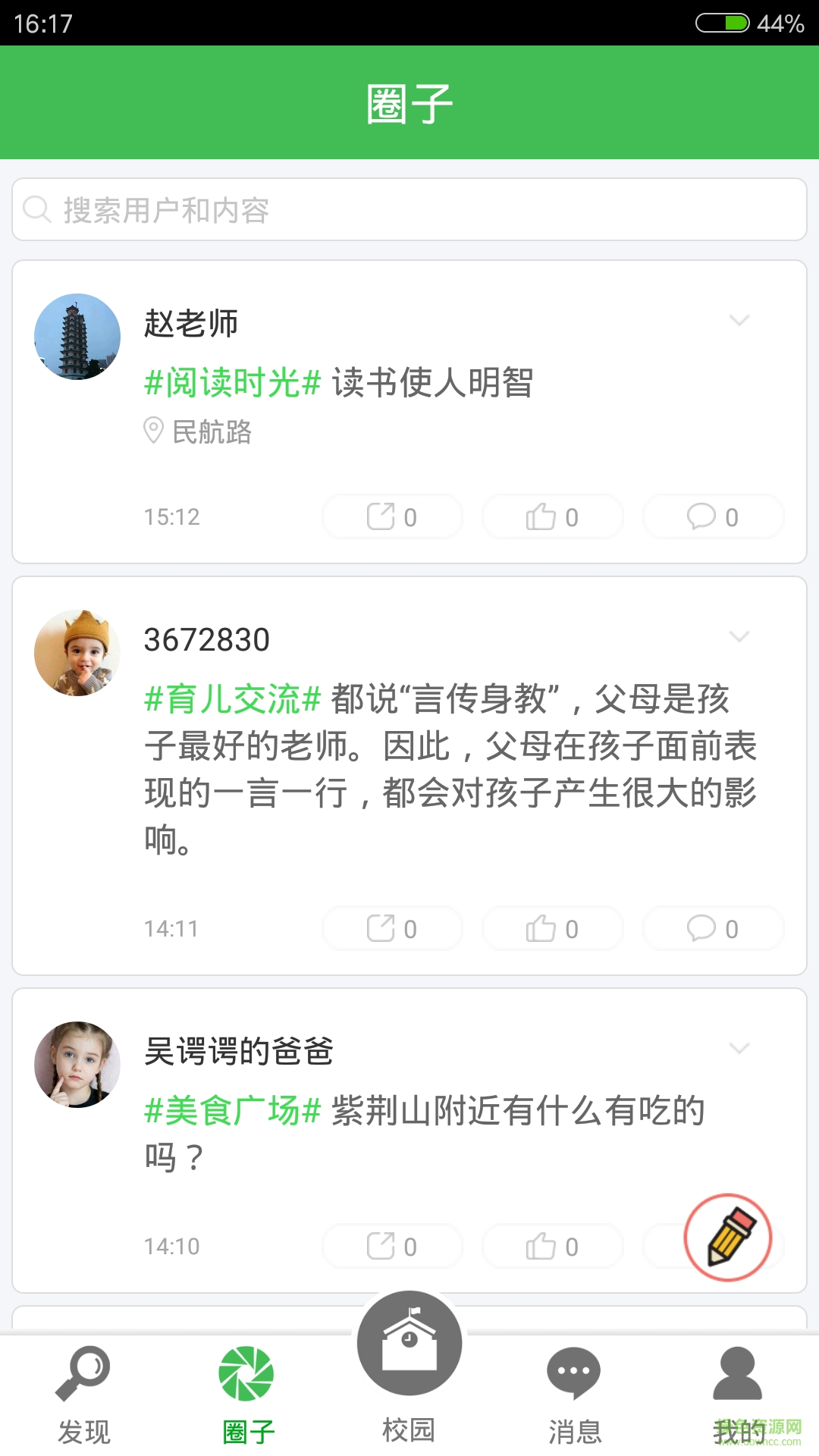Like 3672830's post
Image resolution: width=819 pixels, height=1456 pixels.
tap(552, 928)
